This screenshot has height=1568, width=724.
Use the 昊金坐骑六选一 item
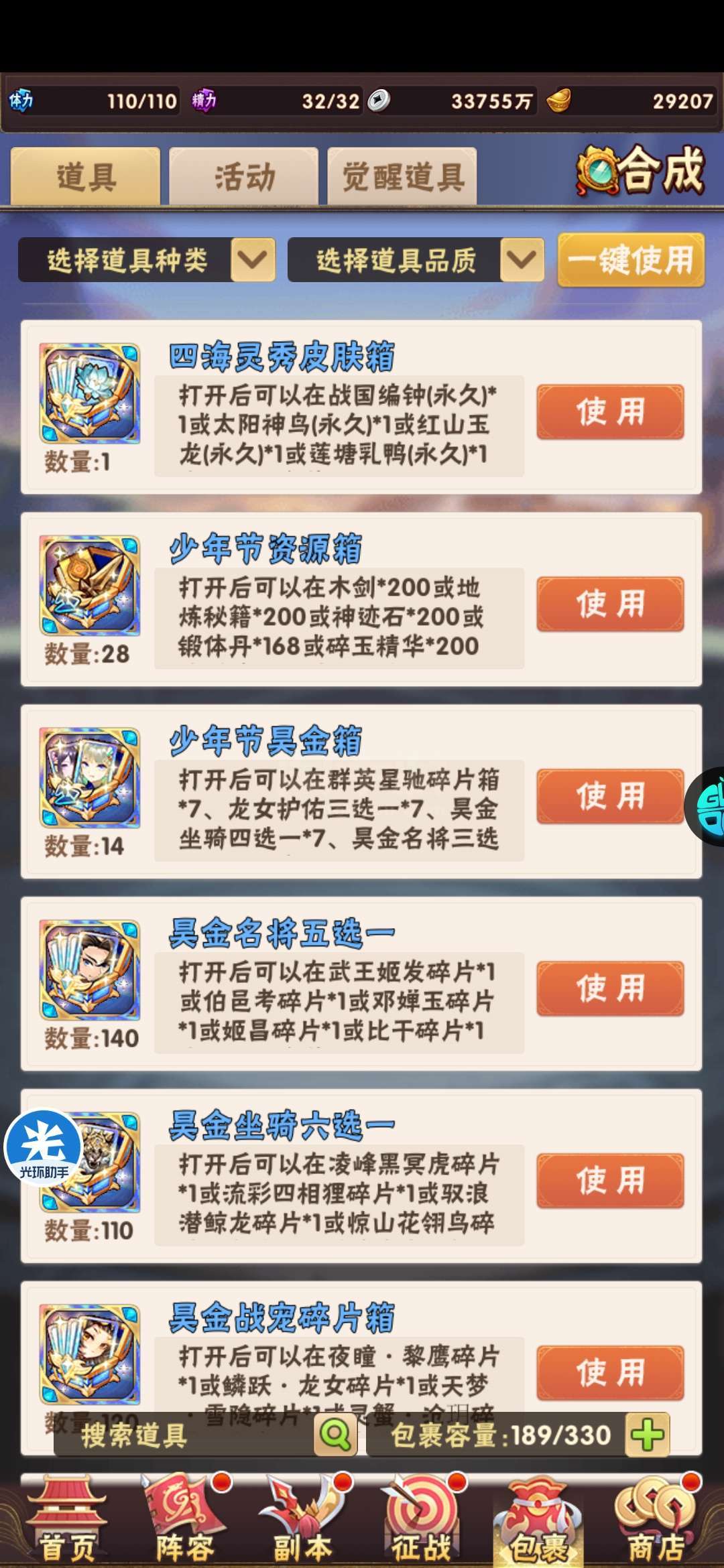(610, 1181)
